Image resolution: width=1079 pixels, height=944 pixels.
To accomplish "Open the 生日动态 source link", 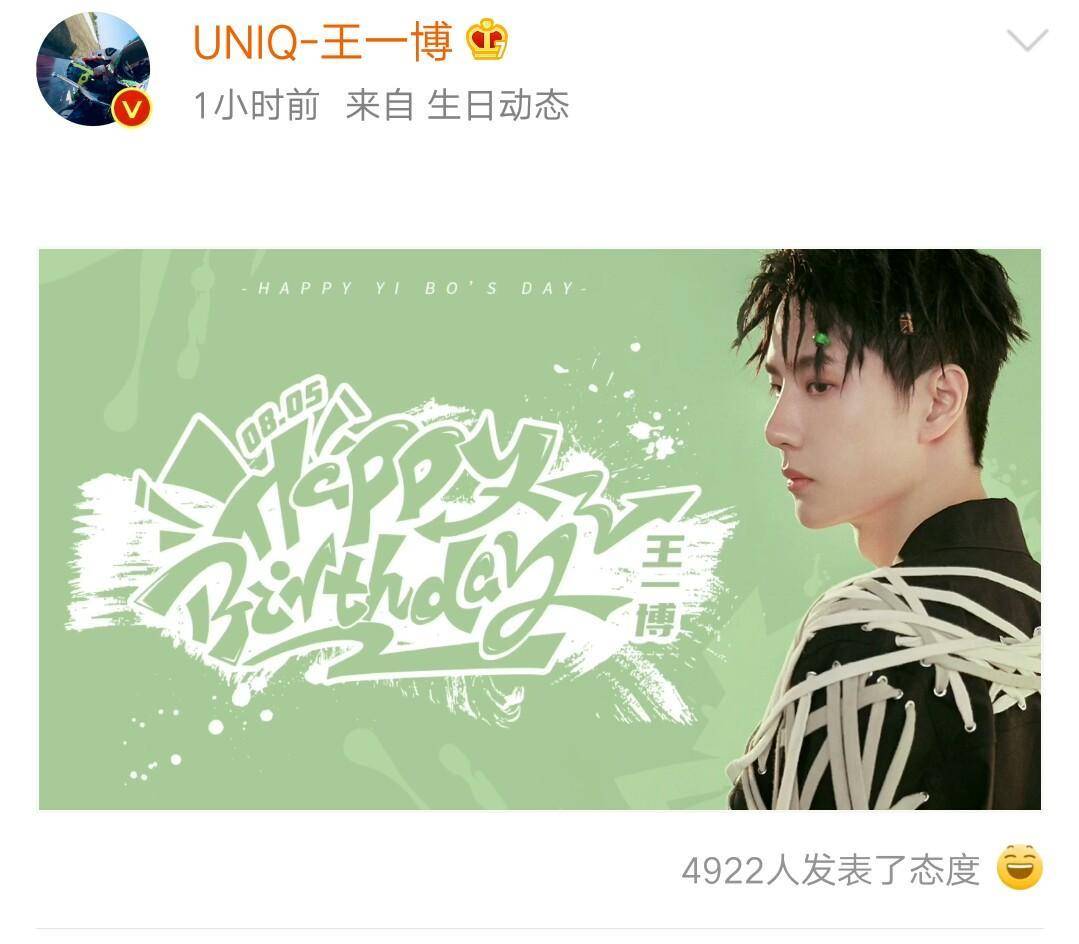I will (x=498, y=105).
